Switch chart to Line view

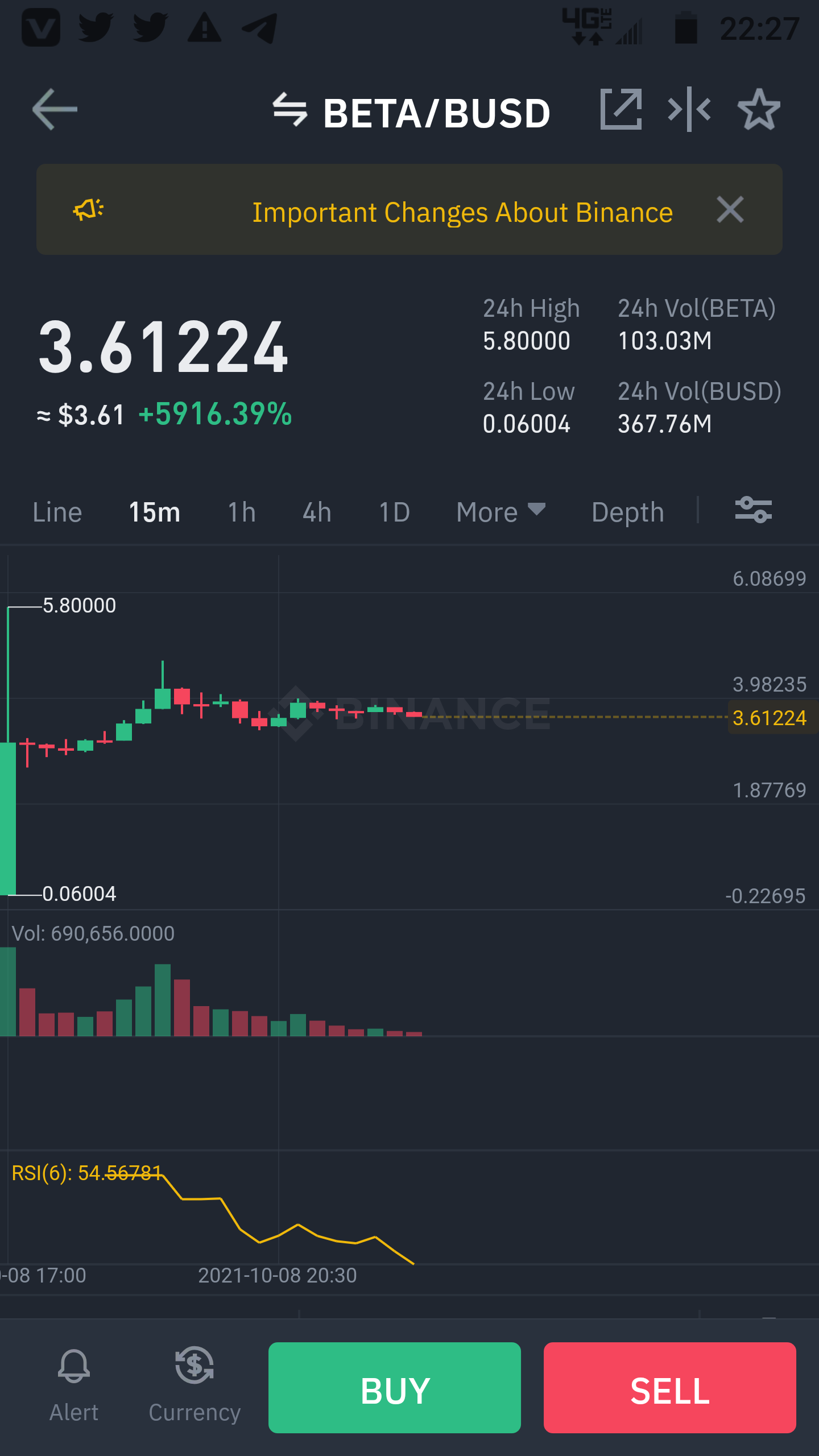click(x=57, y=512)
